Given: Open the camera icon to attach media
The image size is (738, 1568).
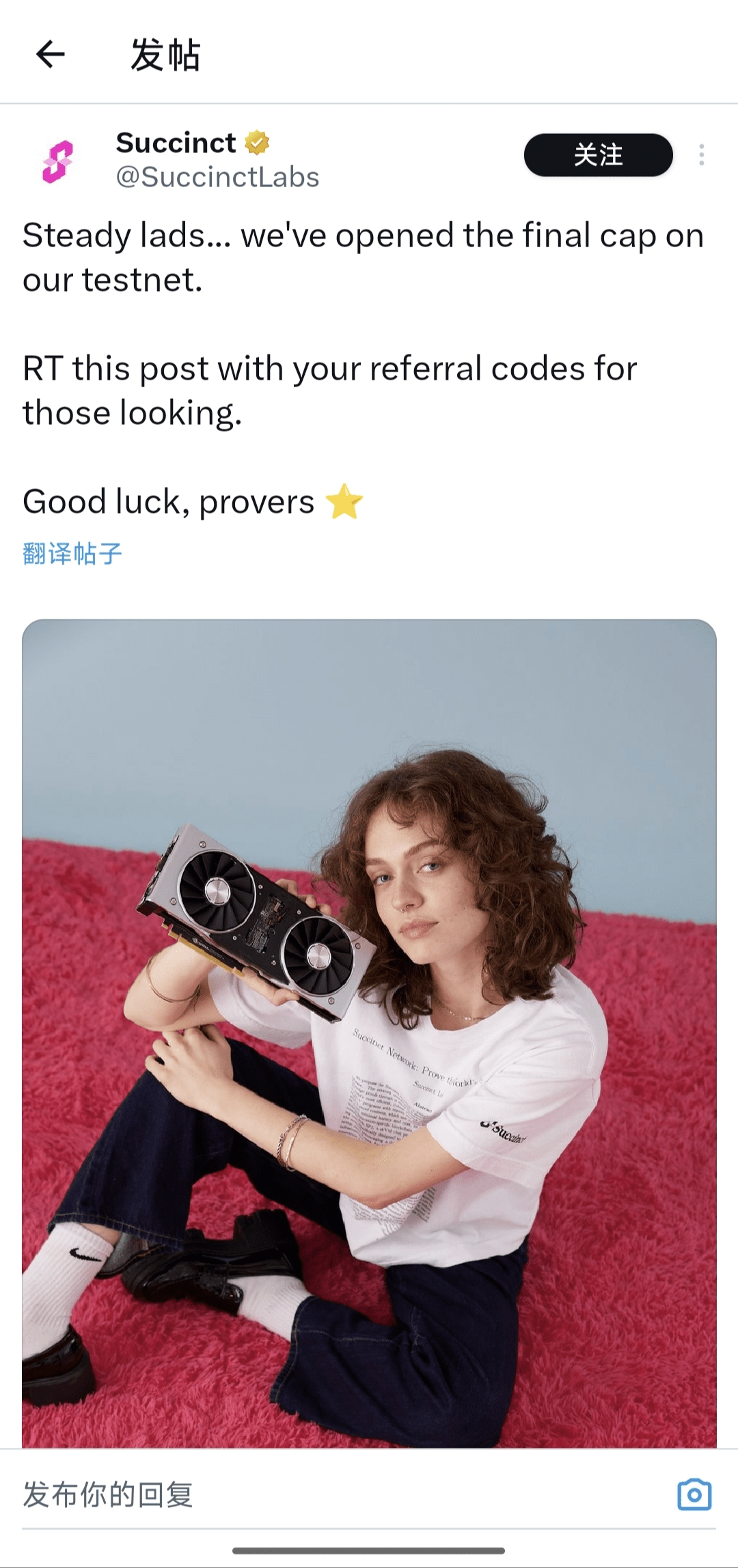Looking at the screenshot, I should pos(694,1494).
